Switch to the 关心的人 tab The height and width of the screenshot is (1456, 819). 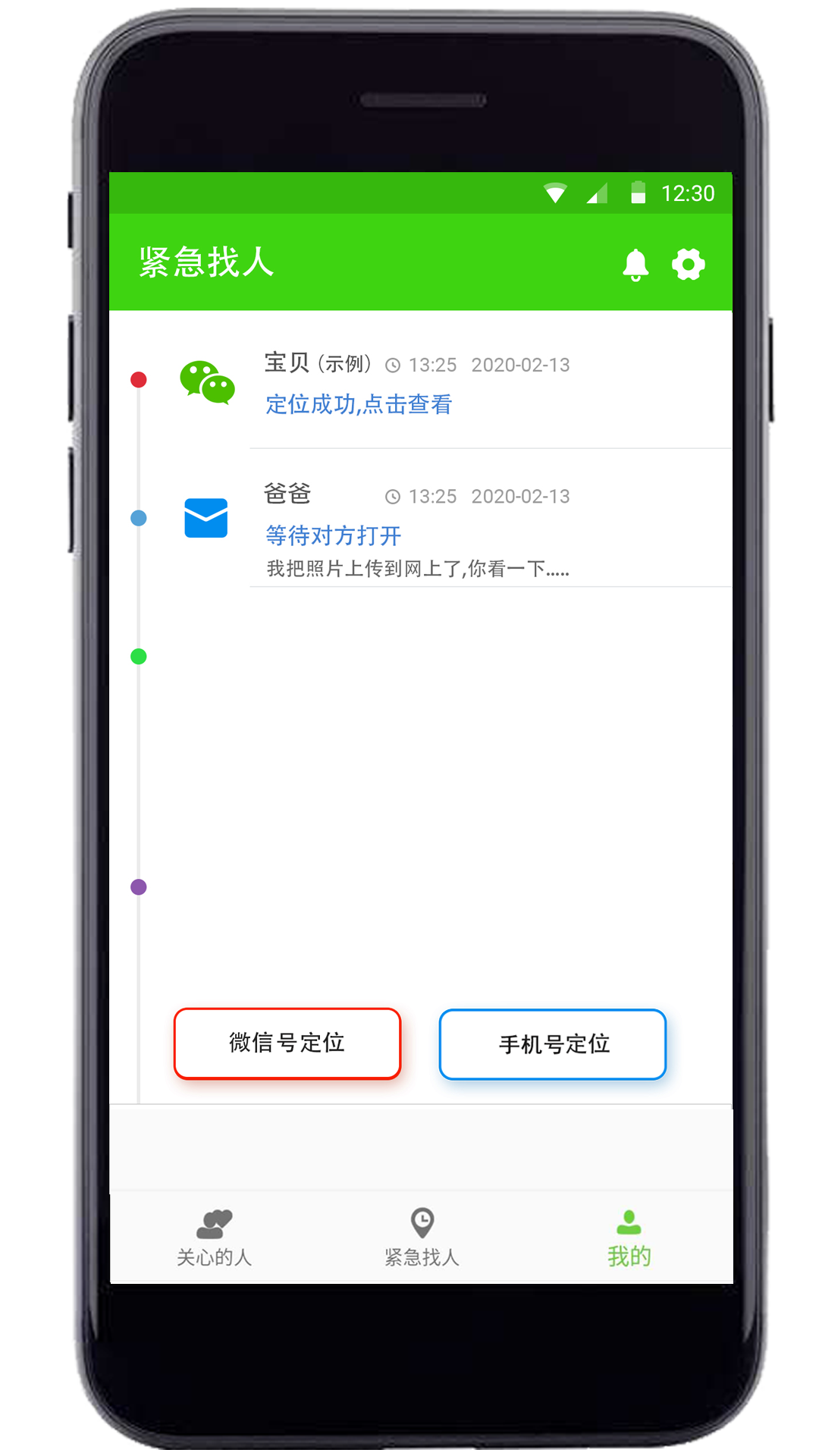click(x=214, y=1238)
